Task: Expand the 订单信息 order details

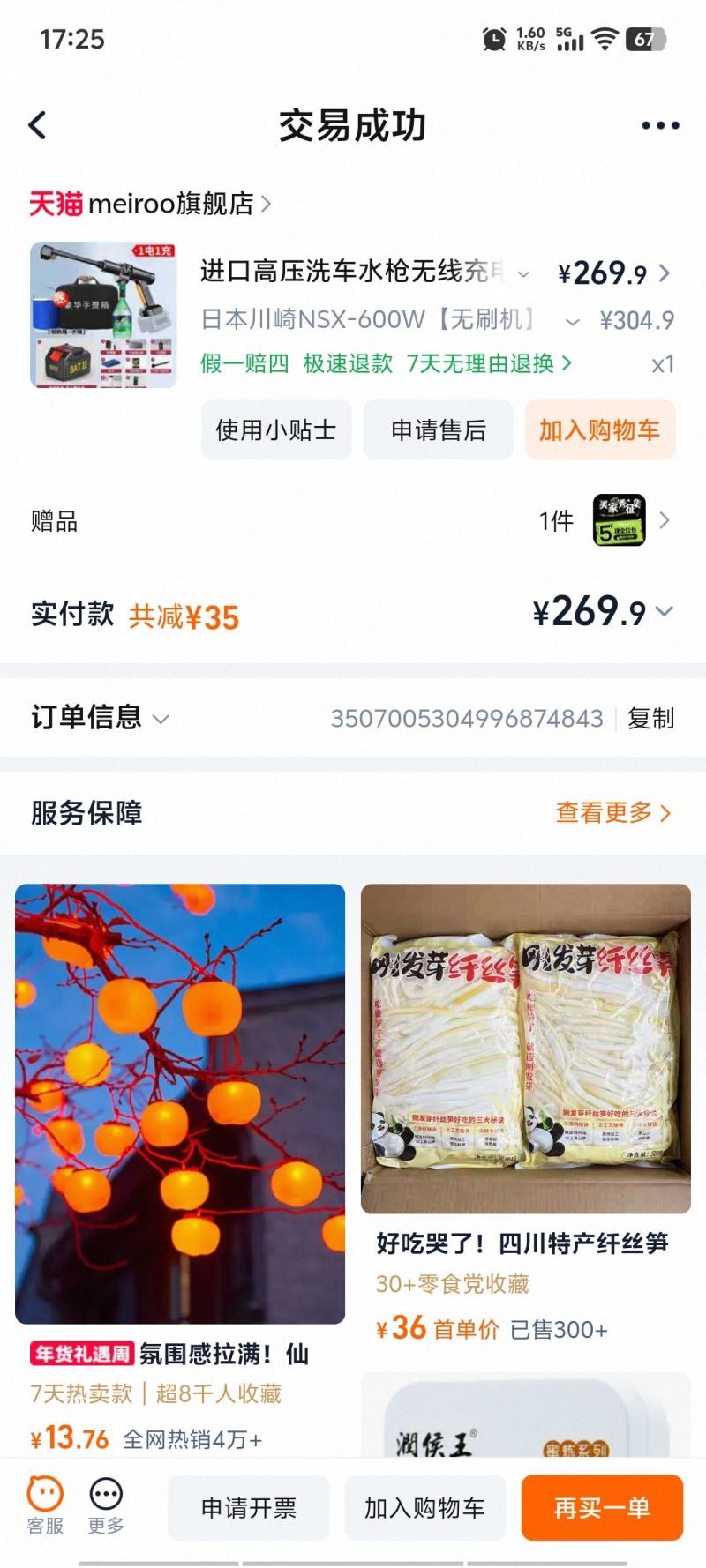Action: (x=99, y=718)
